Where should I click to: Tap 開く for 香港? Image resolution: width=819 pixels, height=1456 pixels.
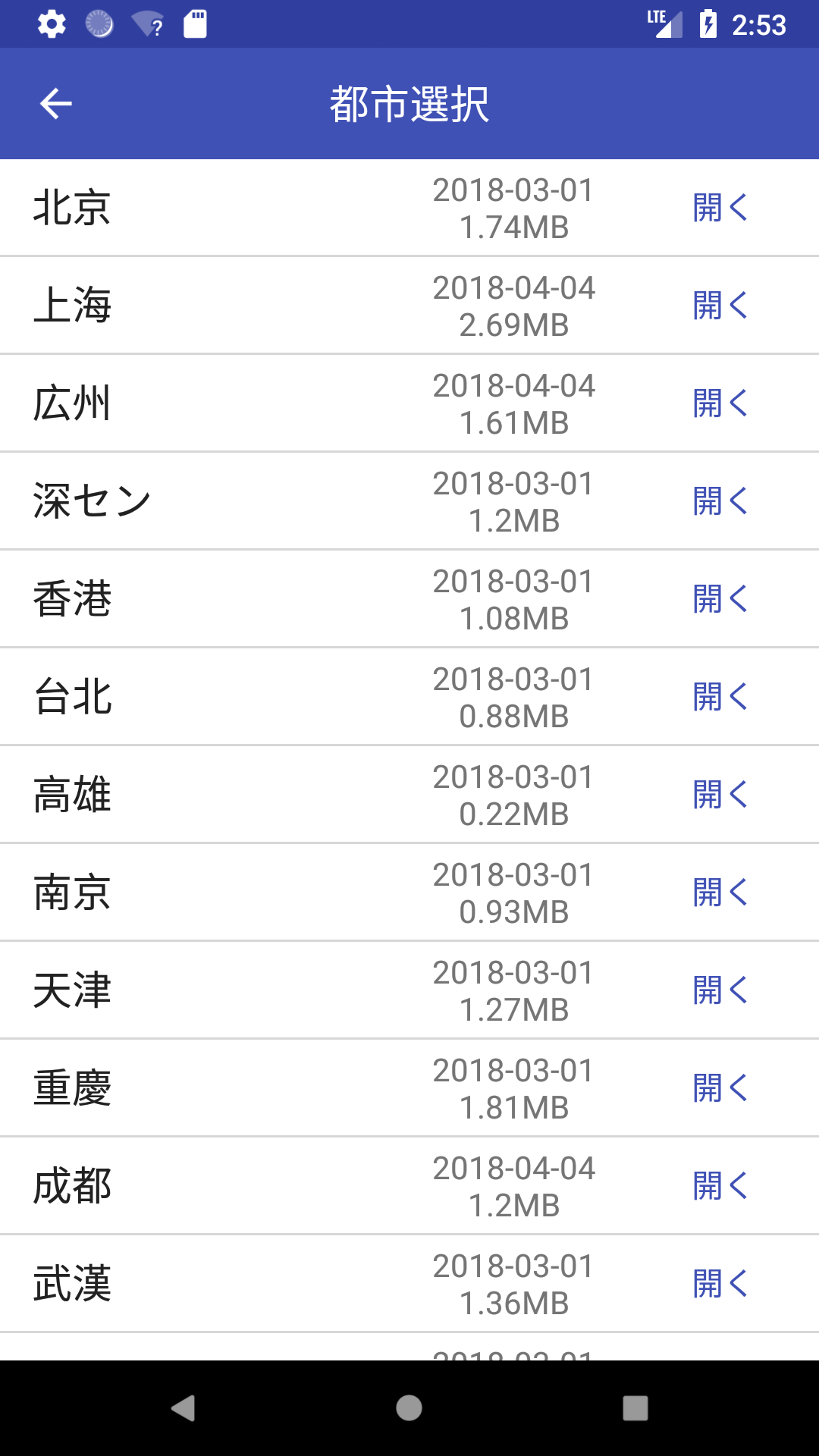720,599
